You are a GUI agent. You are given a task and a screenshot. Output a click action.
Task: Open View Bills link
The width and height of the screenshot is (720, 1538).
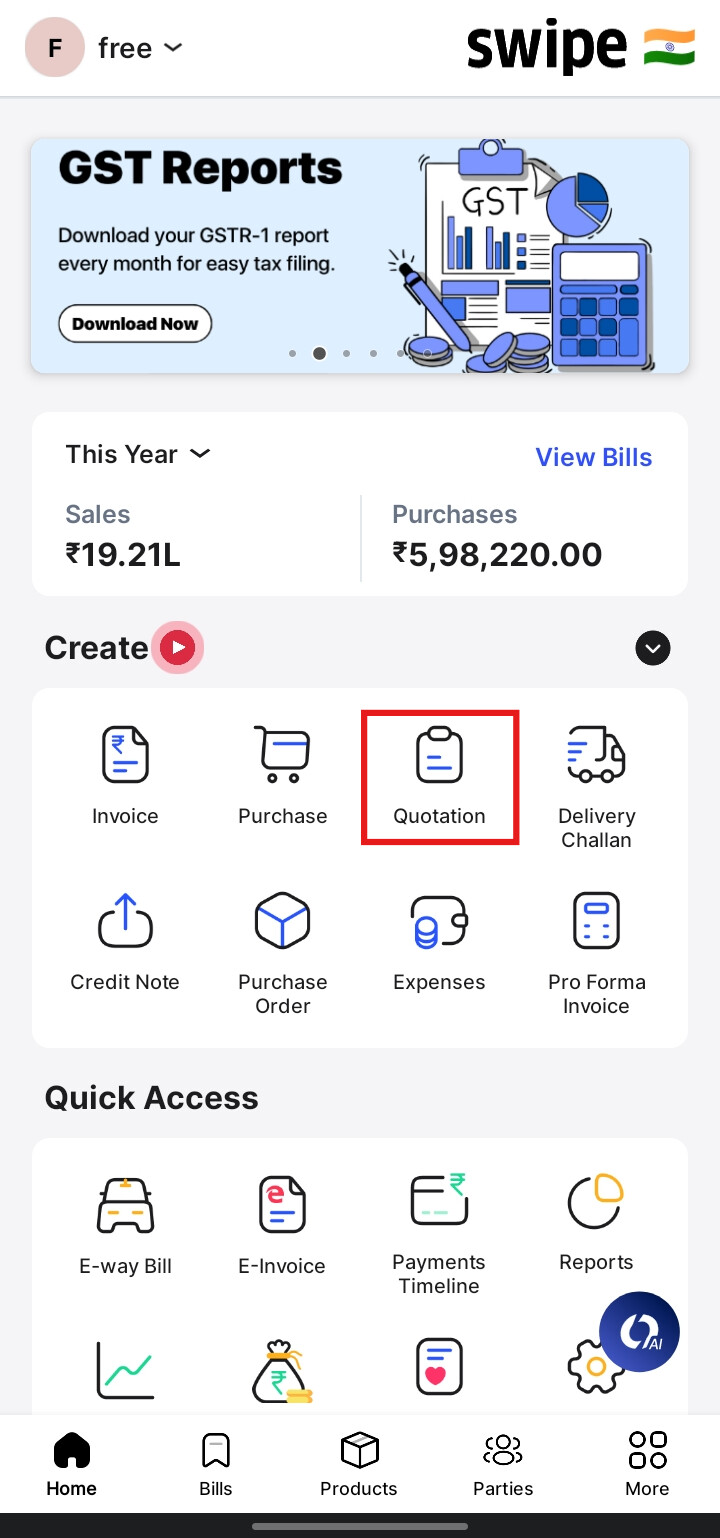594,457
